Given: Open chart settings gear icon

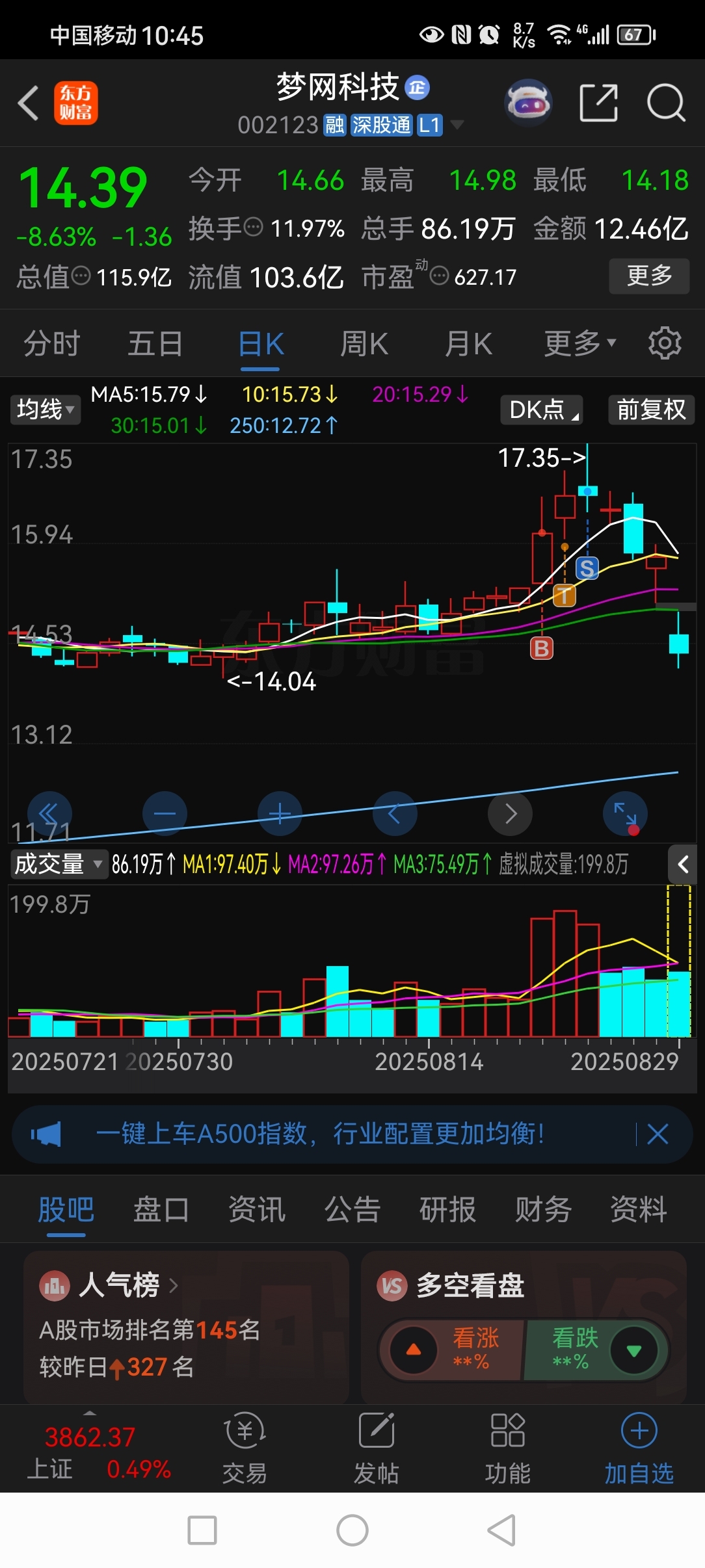Looking at the screenshot, I should pyautogui.click(x=665, y=343).
